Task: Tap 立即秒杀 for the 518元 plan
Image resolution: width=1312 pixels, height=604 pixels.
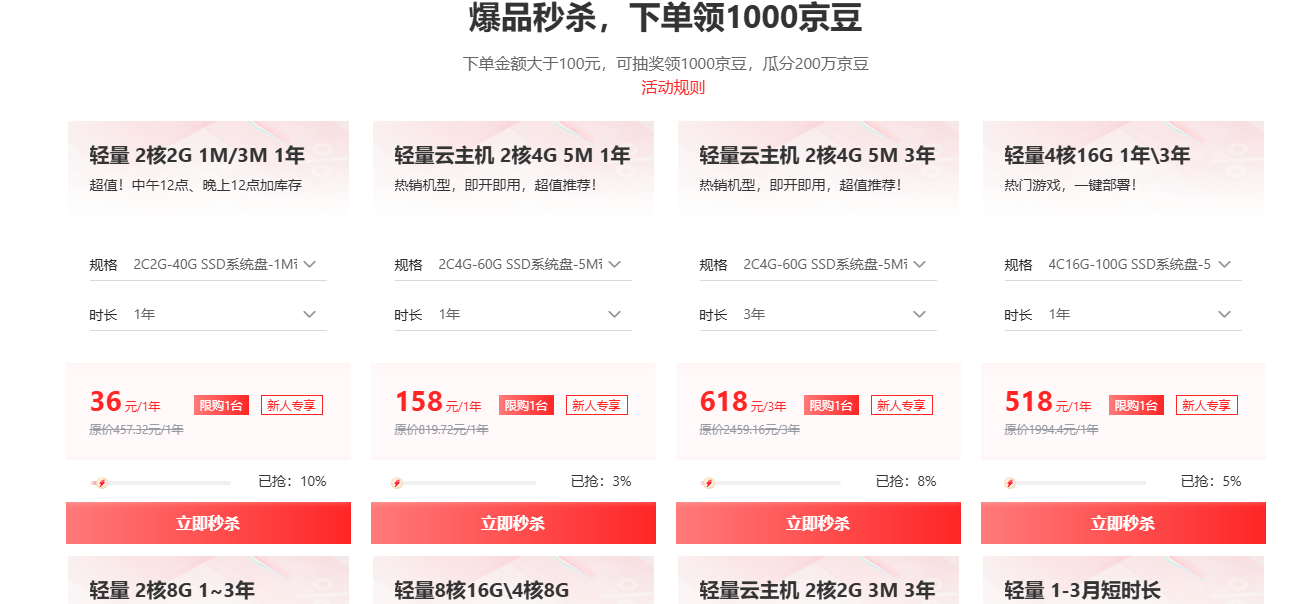Action: [x=1123, y=523]
